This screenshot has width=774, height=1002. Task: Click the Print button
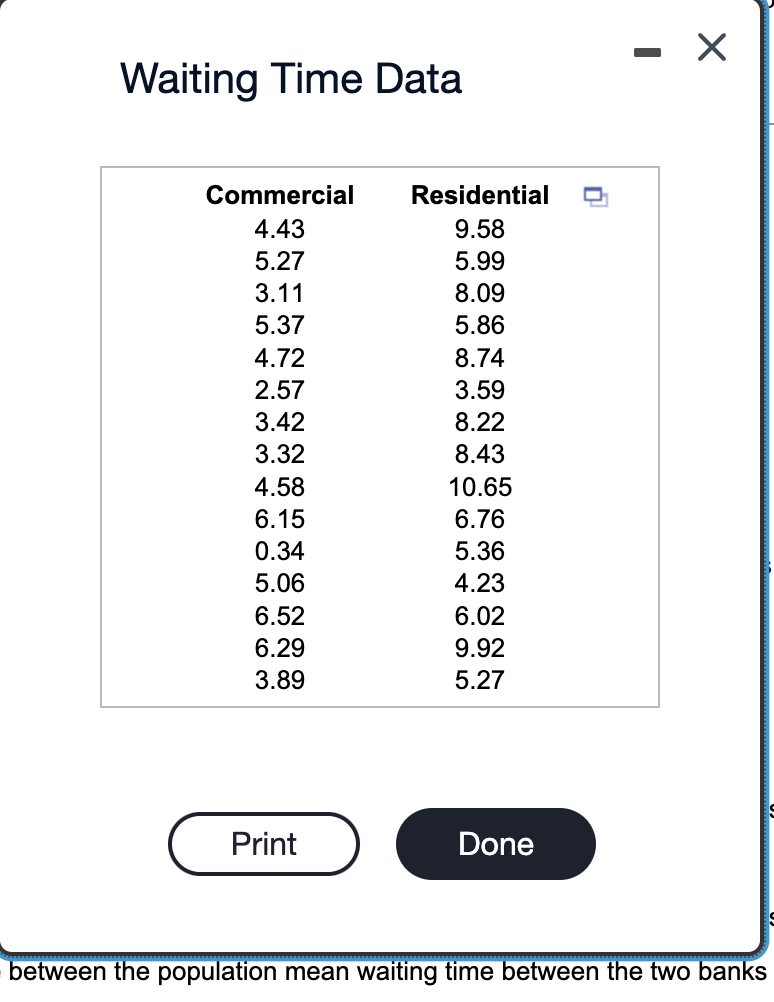click(x=263, y=843)
